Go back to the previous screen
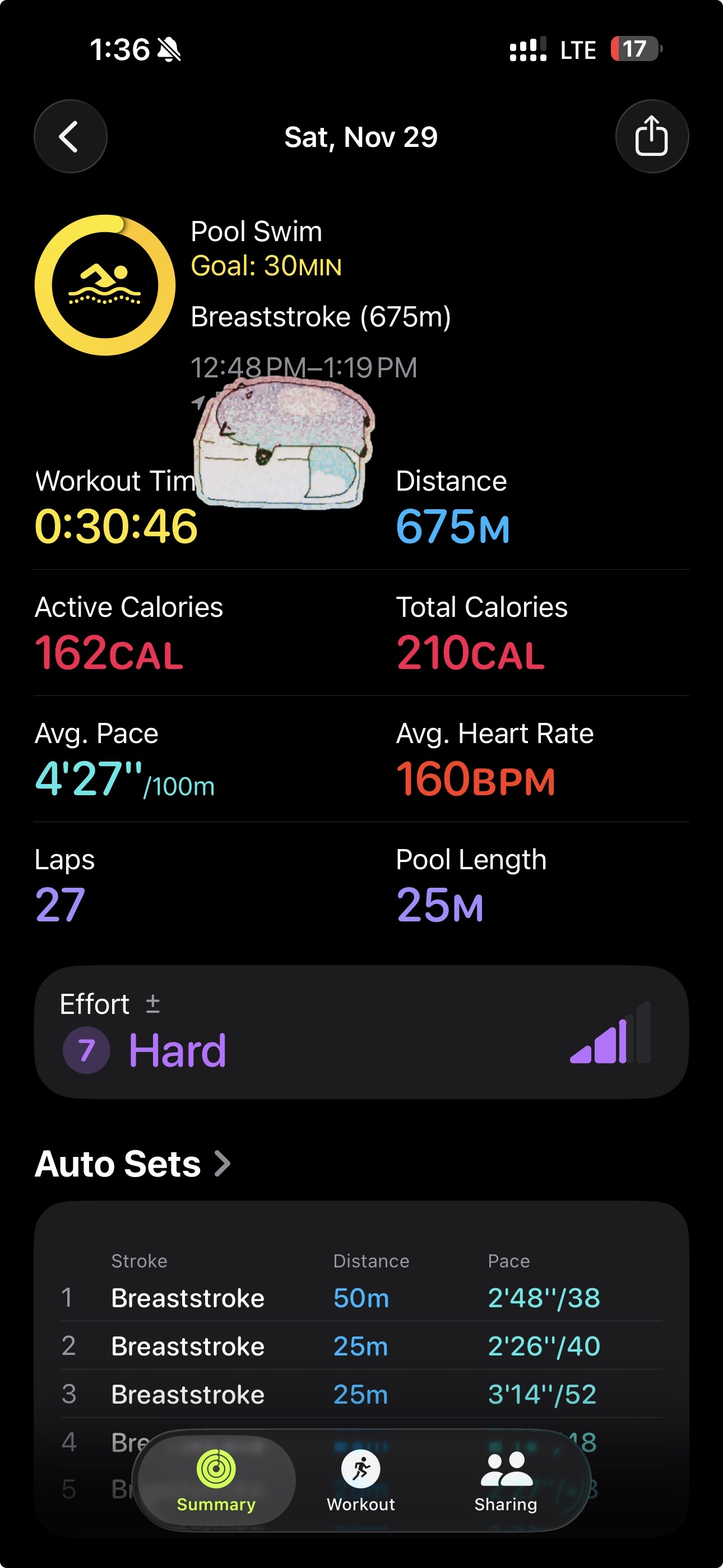 (70, 136)
